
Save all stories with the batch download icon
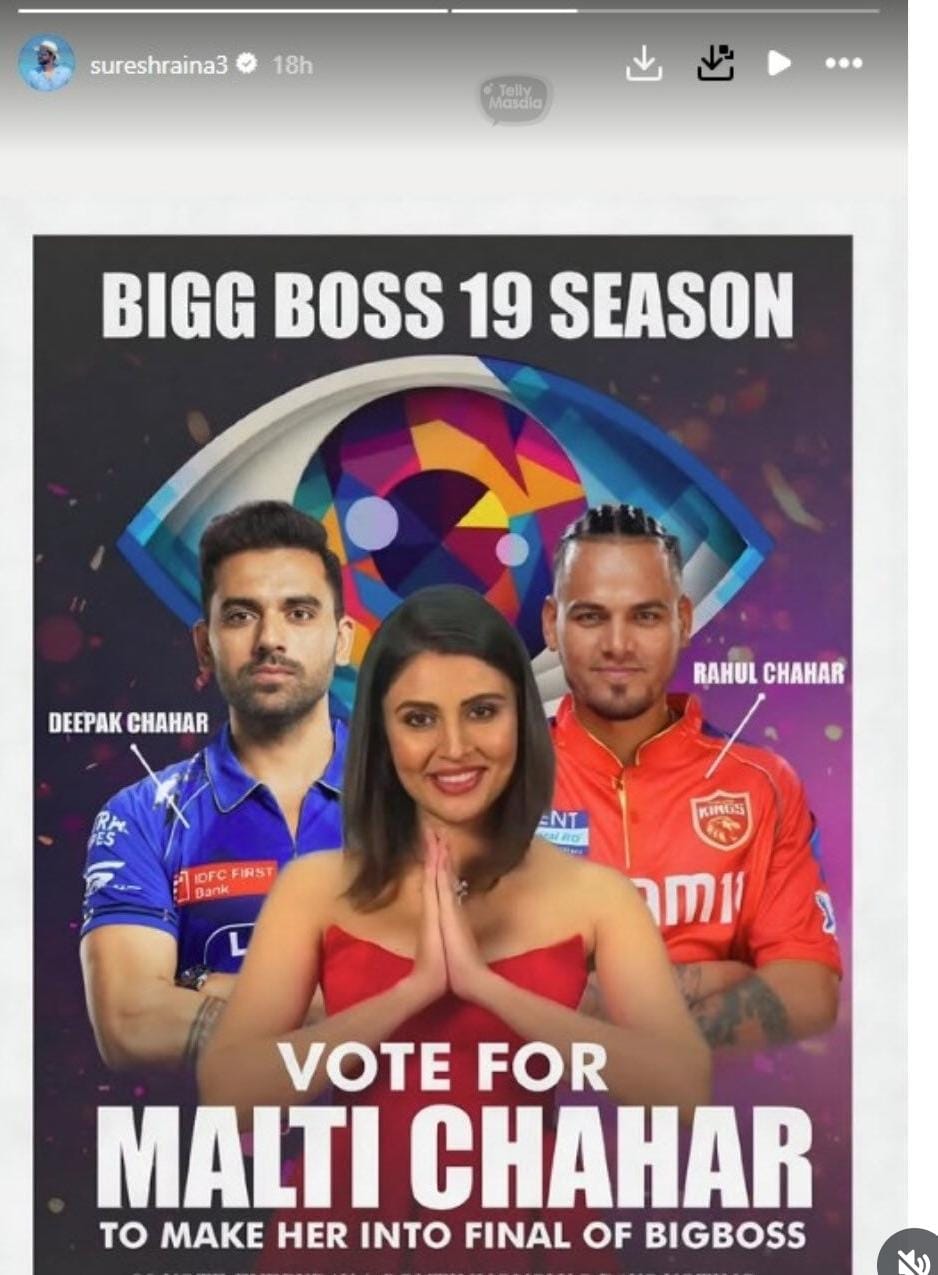click(x=716, y=64)
